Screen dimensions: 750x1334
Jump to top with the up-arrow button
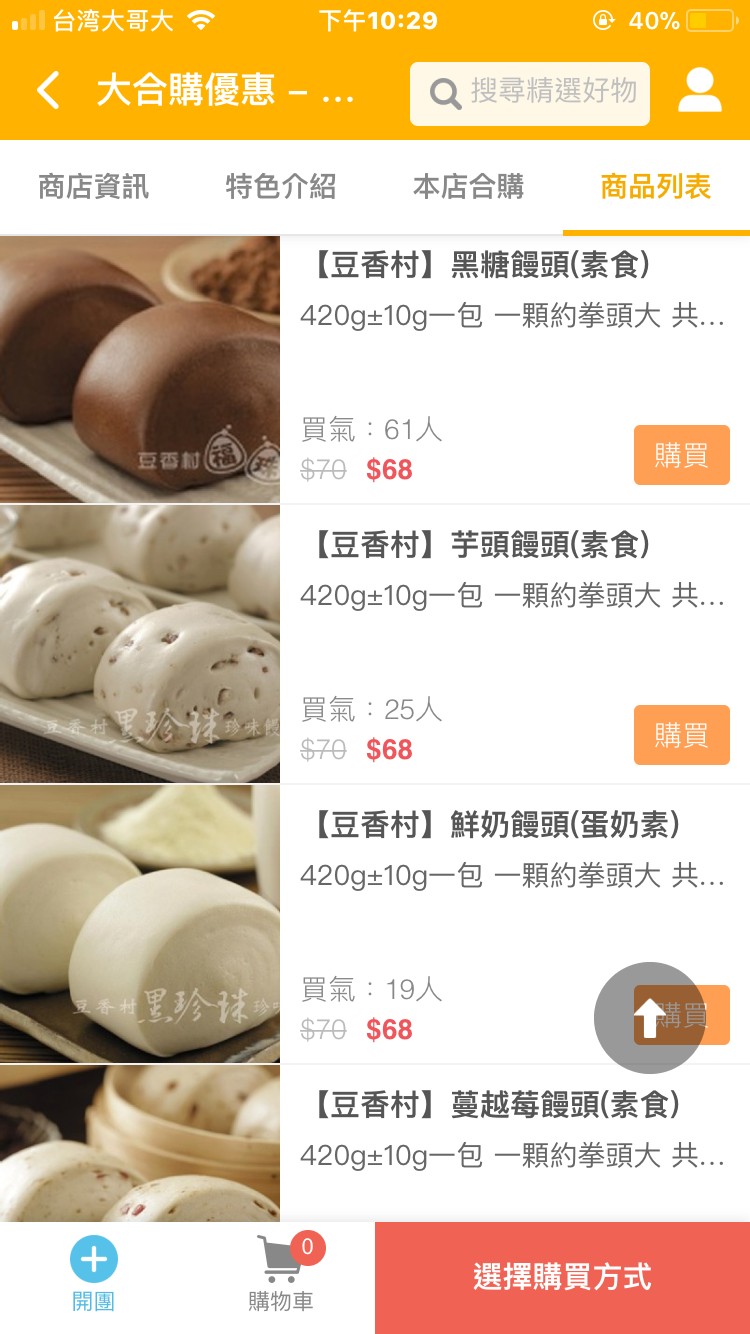coord(649,1018)
